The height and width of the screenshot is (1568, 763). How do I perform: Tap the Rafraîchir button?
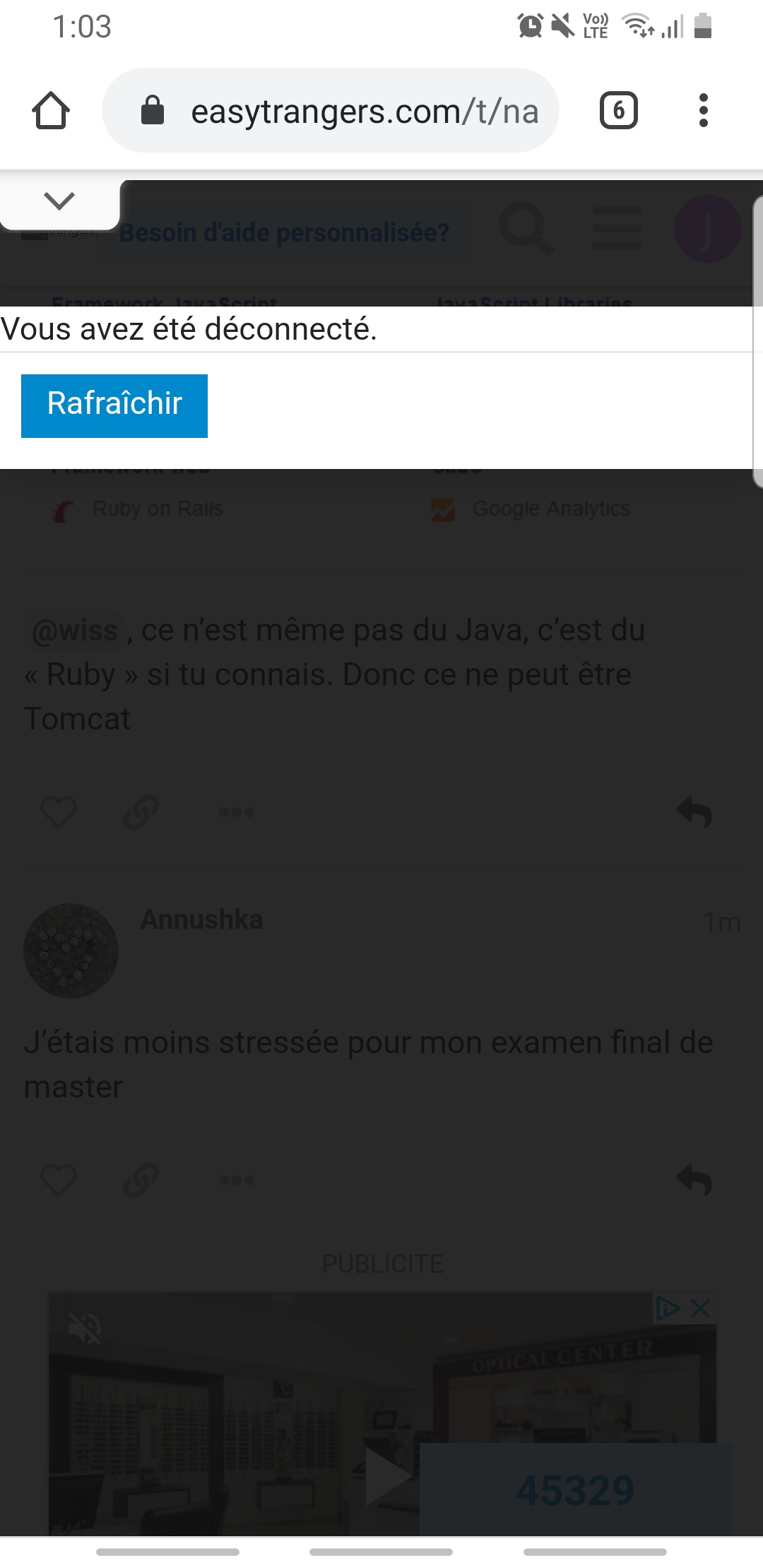(x=114, y=405)
